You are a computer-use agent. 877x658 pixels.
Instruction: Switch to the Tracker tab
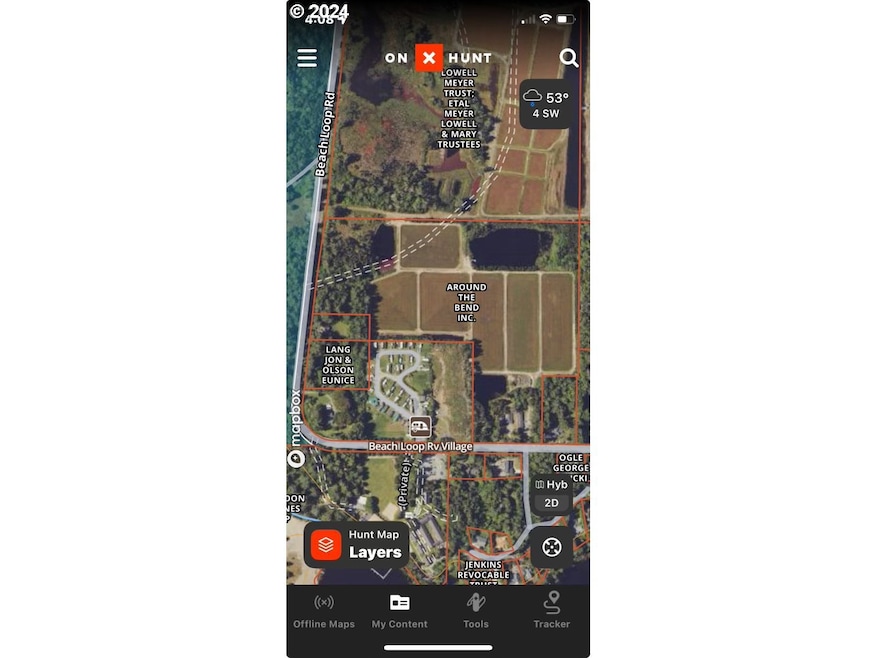point(551,611)
